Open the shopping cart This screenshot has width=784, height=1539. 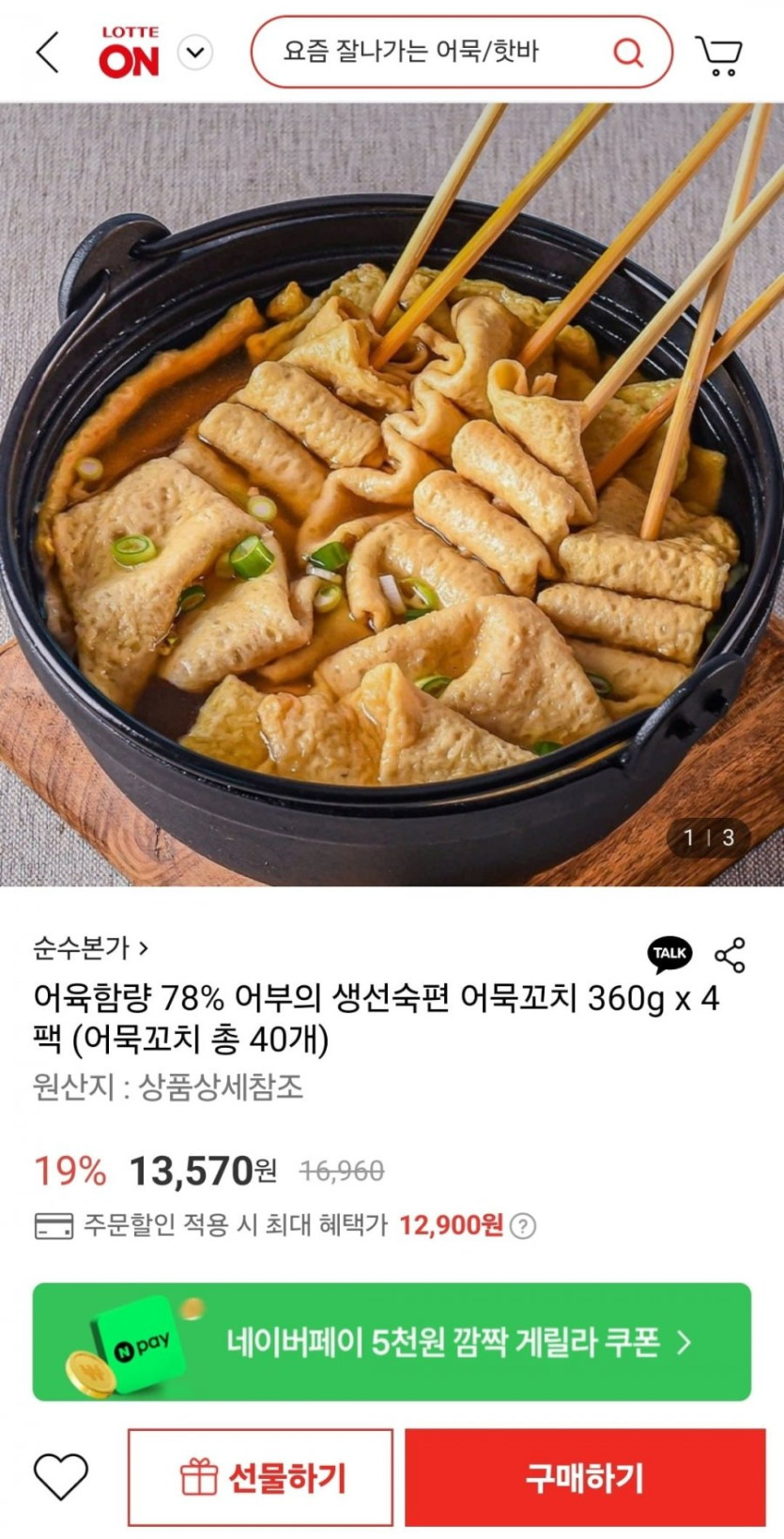tap(719, 54)
